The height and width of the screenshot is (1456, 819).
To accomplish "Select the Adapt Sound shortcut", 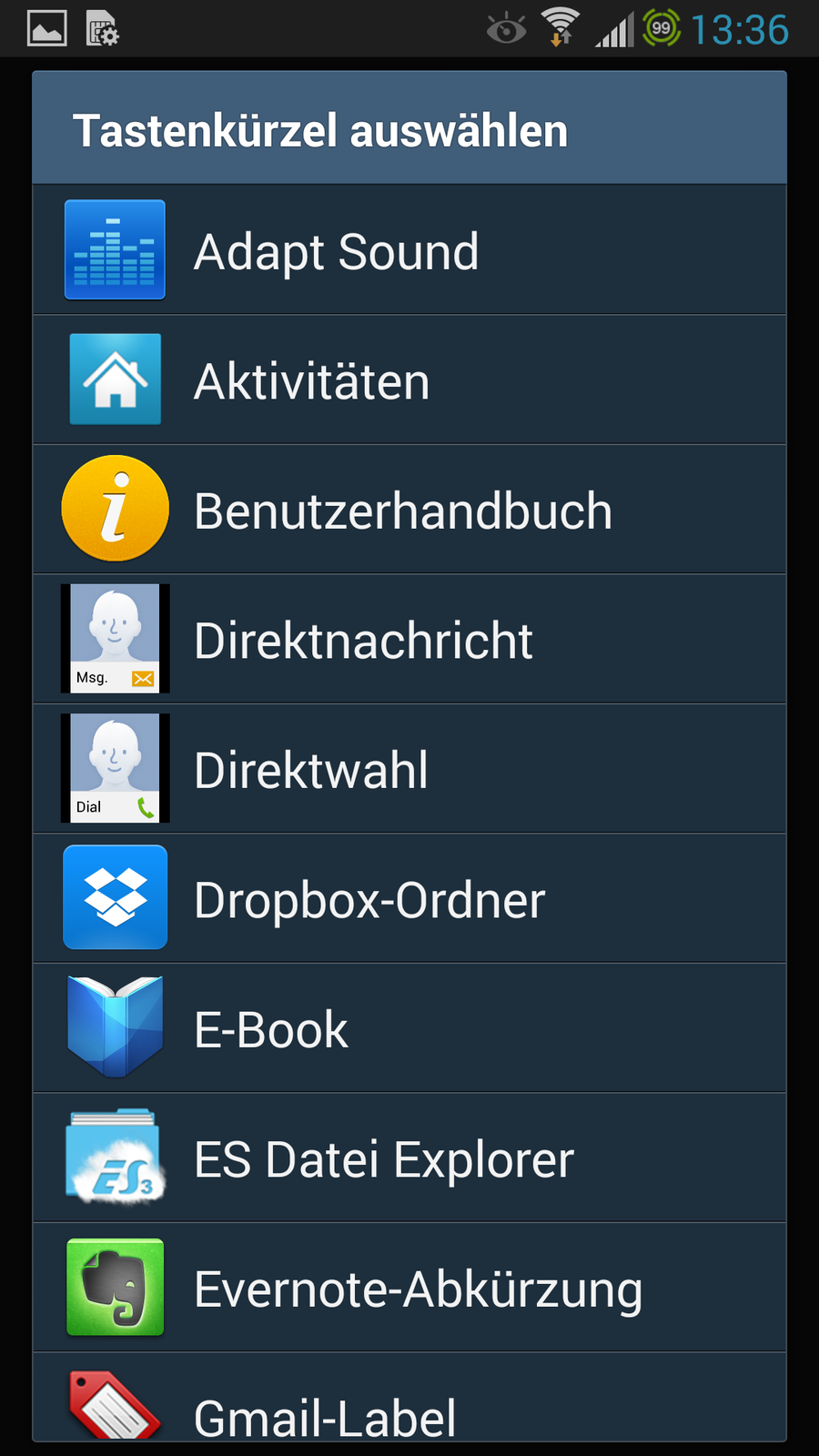I will pyautogui.click(x=409, y=250).
